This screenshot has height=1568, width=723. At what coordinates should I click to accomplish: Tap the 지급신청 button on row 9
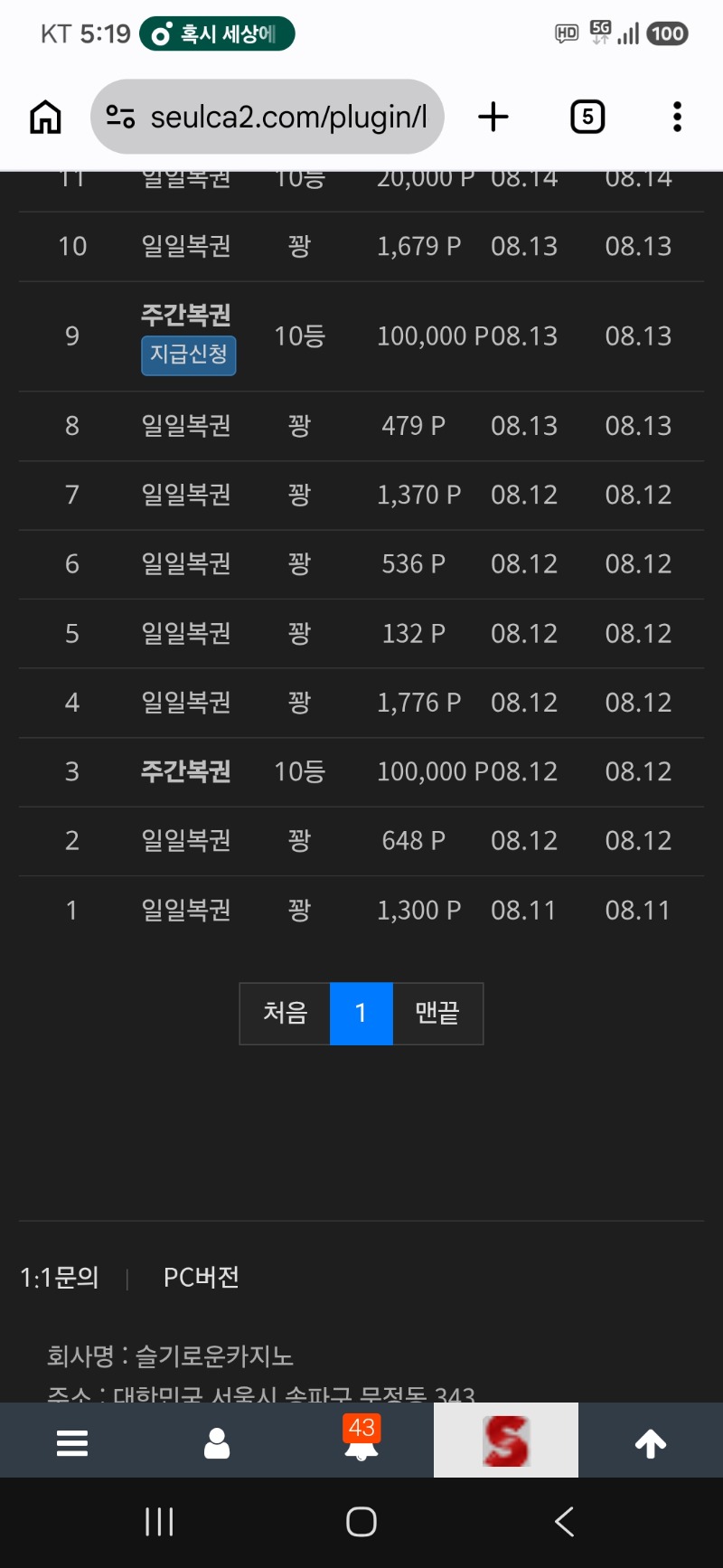tap(188, 354)
